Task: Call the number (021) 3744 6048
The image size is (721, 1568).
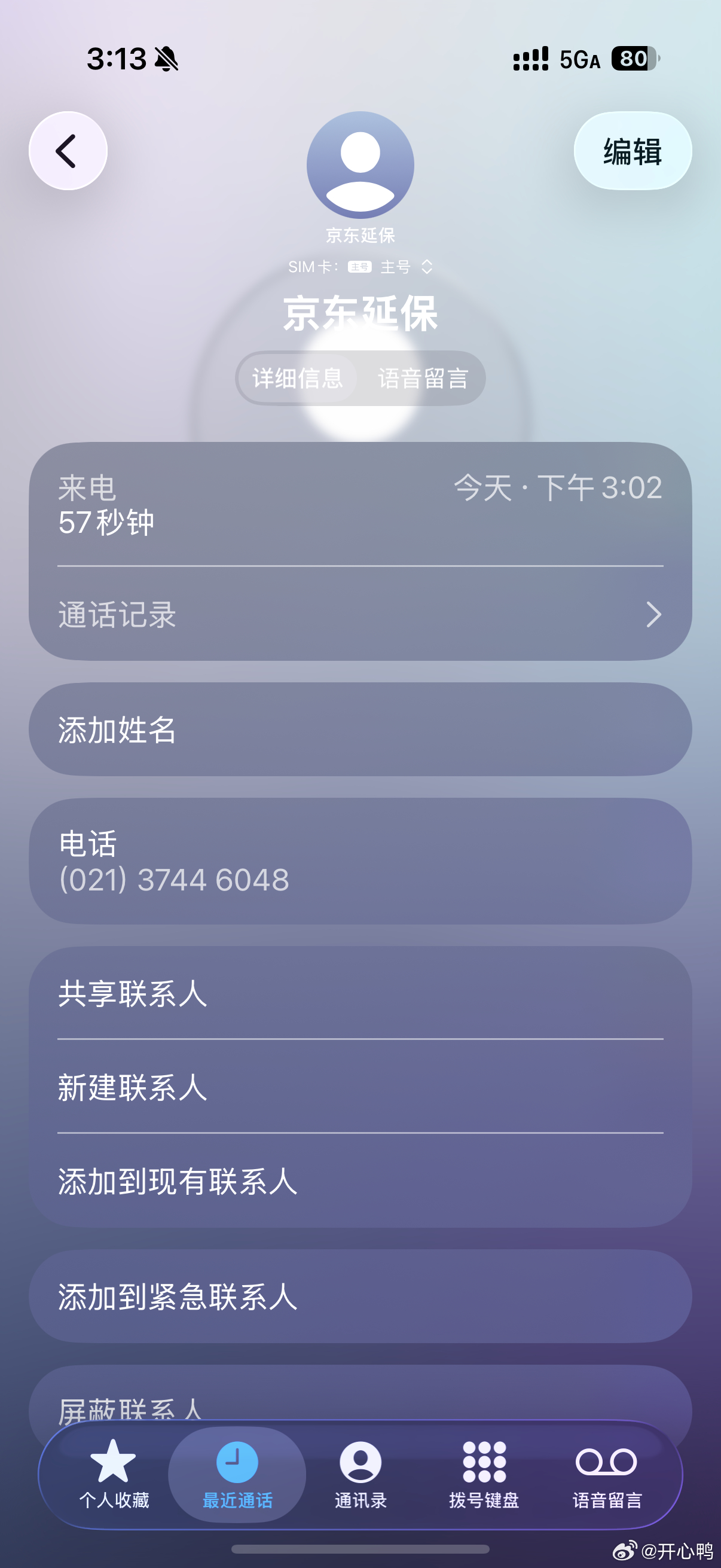Action: [360, 861]
